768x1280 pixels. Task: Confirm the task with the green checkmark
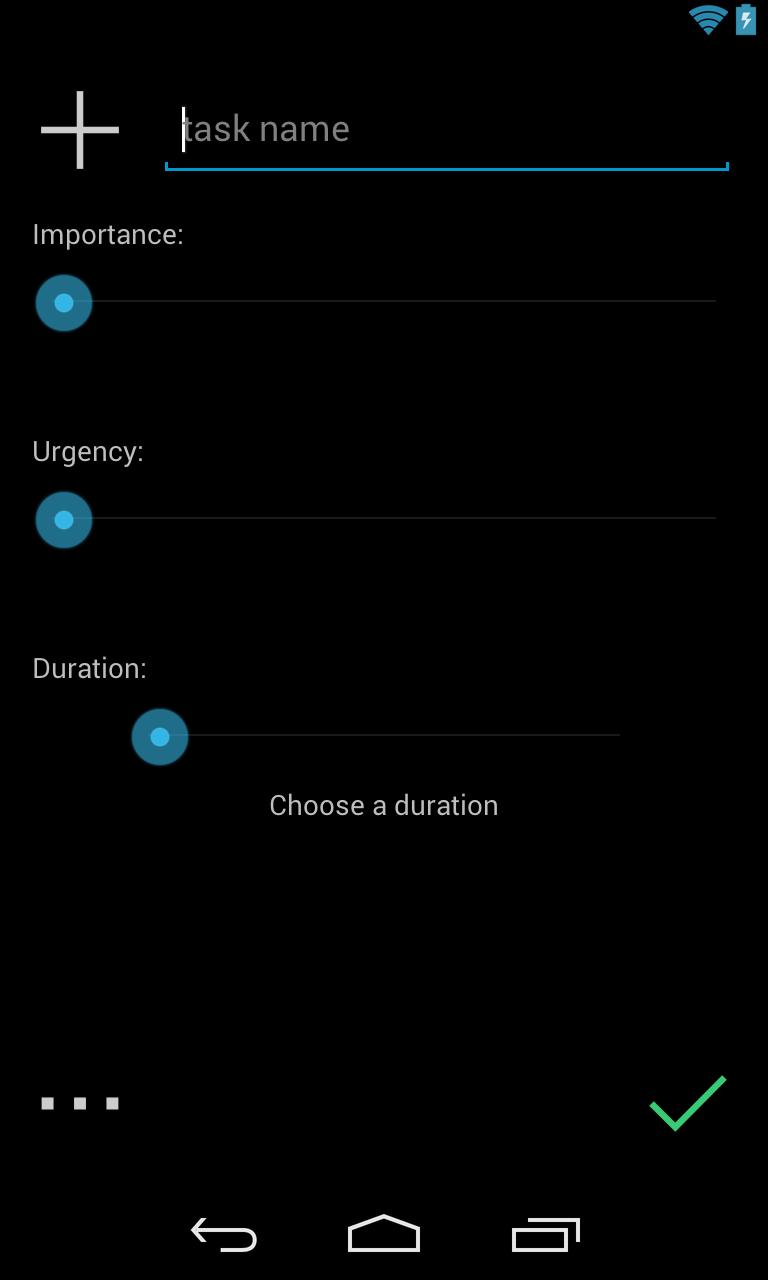coord(688,1103)
